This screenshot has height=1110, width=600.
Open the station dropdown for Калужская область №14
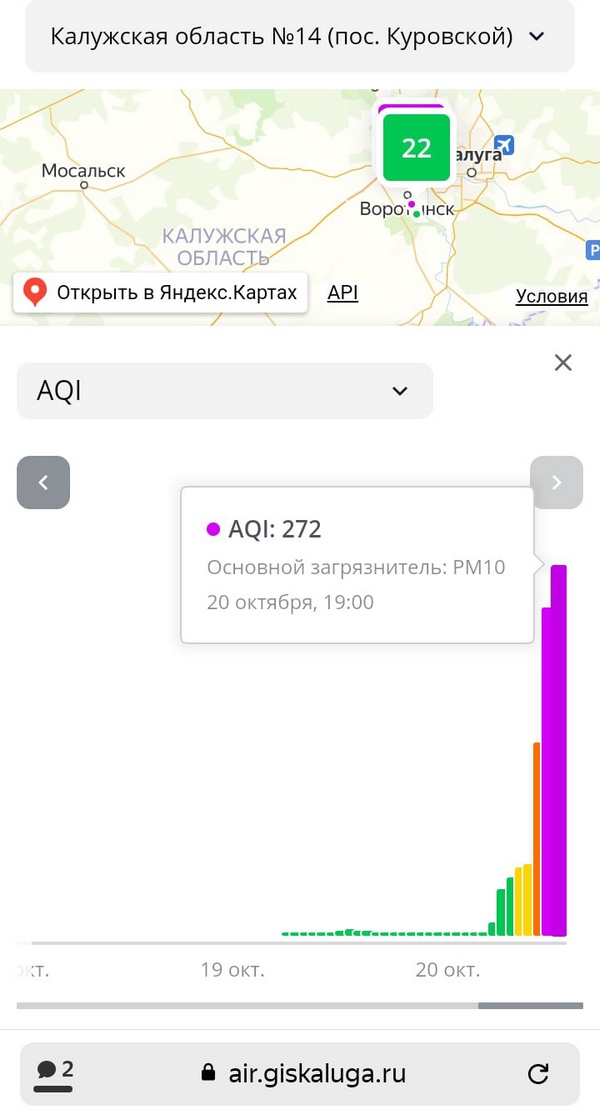click(x=299, y=37)
